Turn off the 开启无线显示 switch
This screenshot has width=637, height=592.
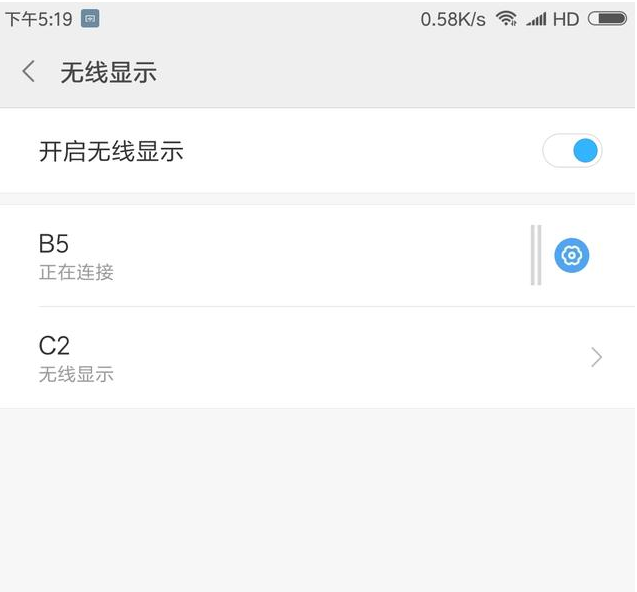tap(572, 151)
